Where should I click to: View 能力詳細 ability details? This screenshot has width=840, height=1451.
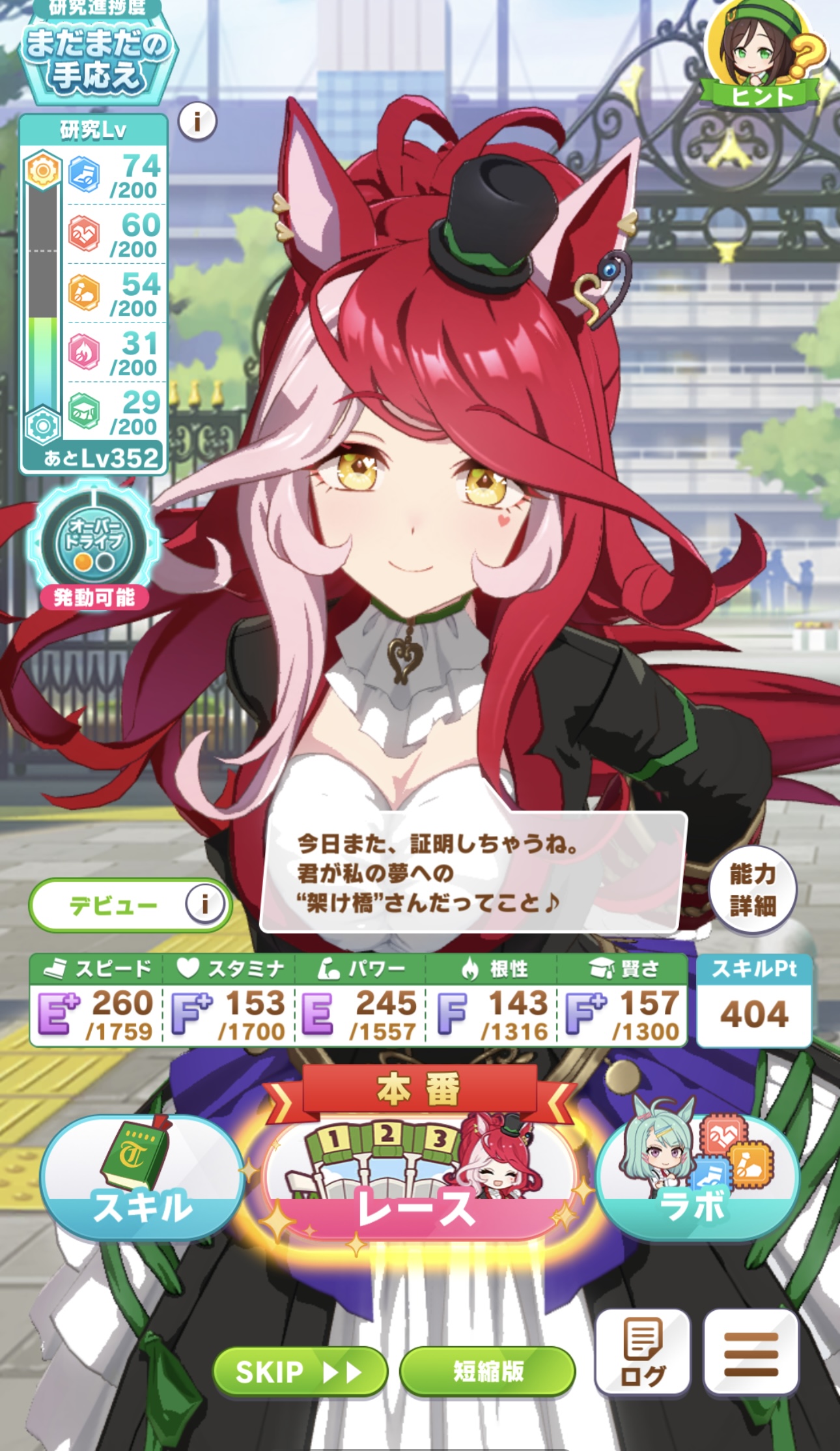[x=753, y=890]
